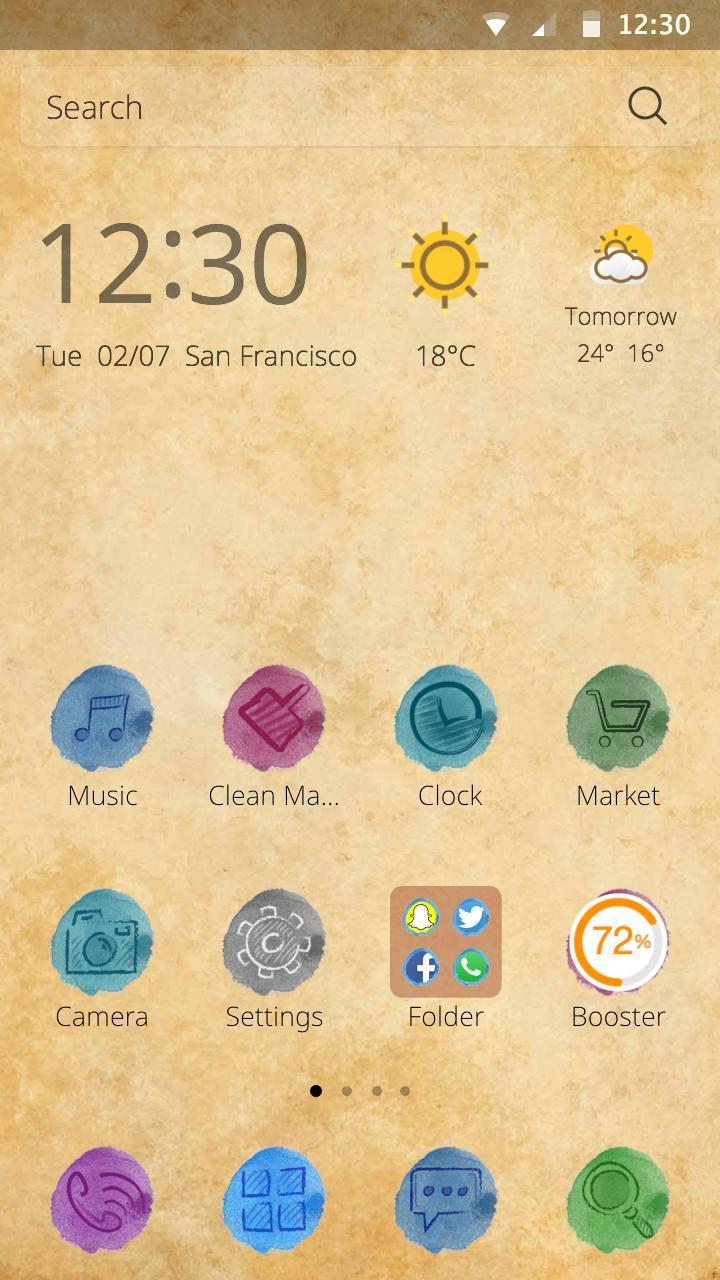Open the app drawer grid icon
The image size is (720, 1280).
click(274, 1200)
